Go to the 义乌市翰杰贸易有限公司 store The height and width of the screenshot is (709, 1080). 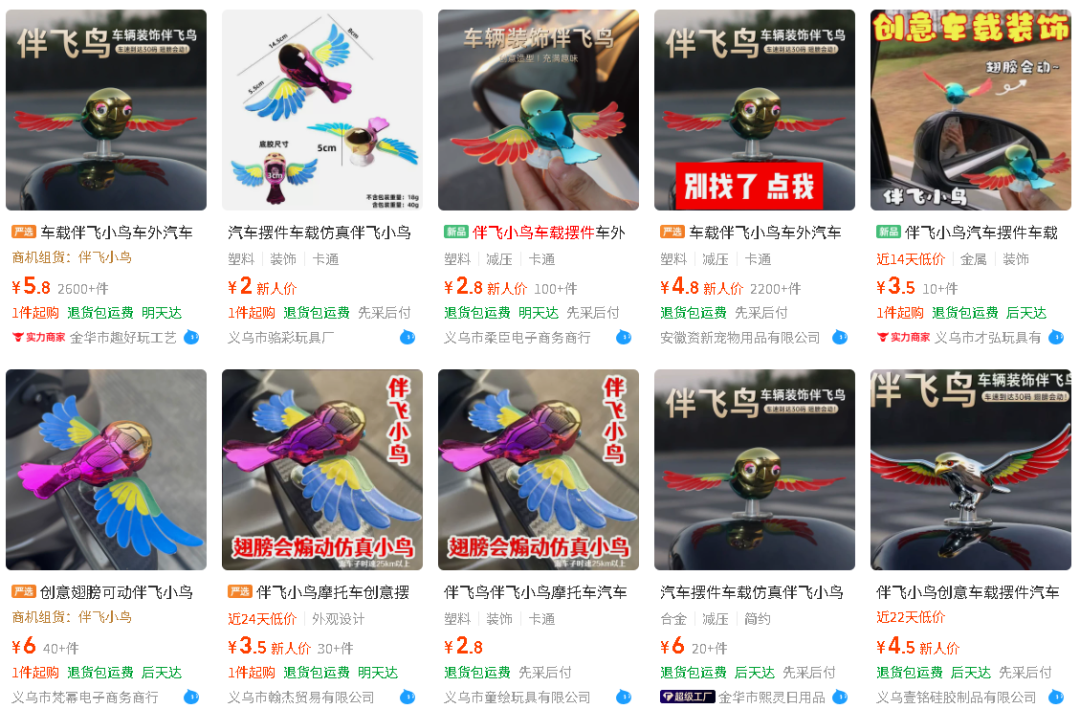click(x=301, y=697)
